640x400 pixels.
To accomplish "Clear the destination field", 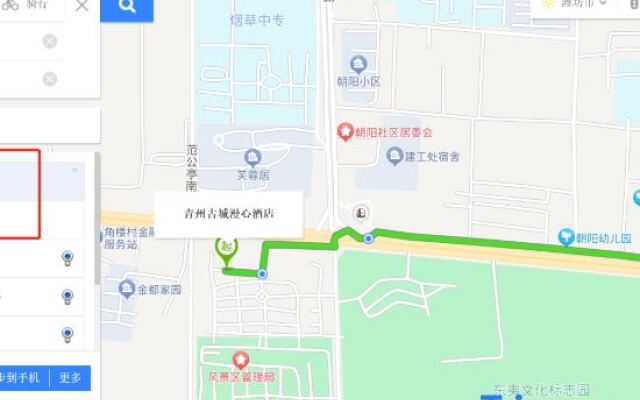I will [x=49, y=79].
